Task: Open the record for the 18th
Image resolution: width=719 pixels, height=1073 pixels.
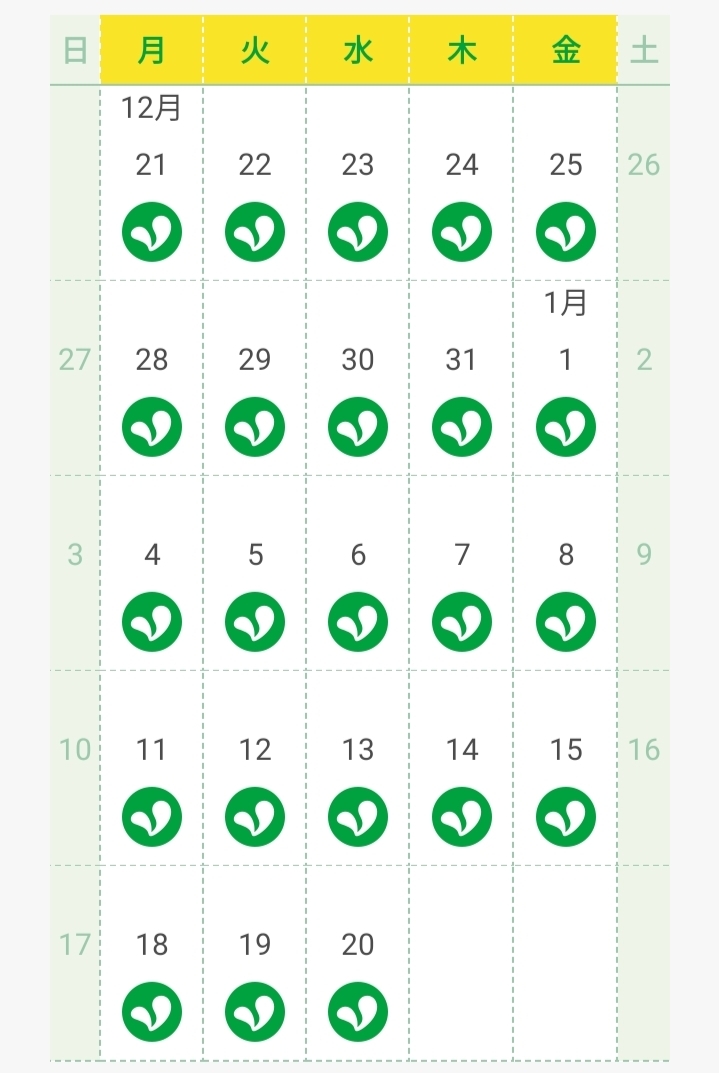Action: pos(152,1012)
